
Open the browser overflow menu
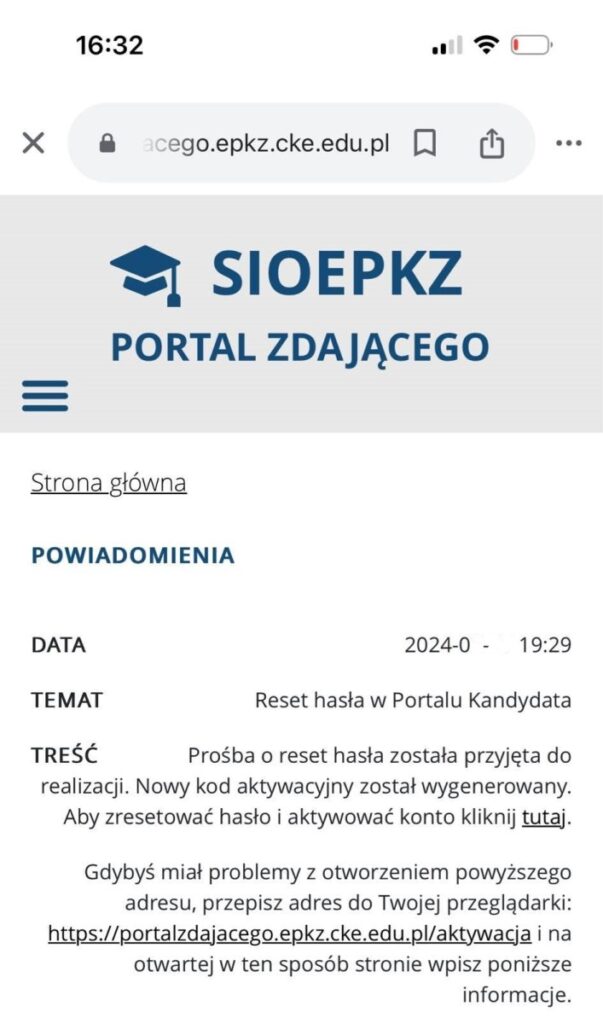tap(568, 143)
